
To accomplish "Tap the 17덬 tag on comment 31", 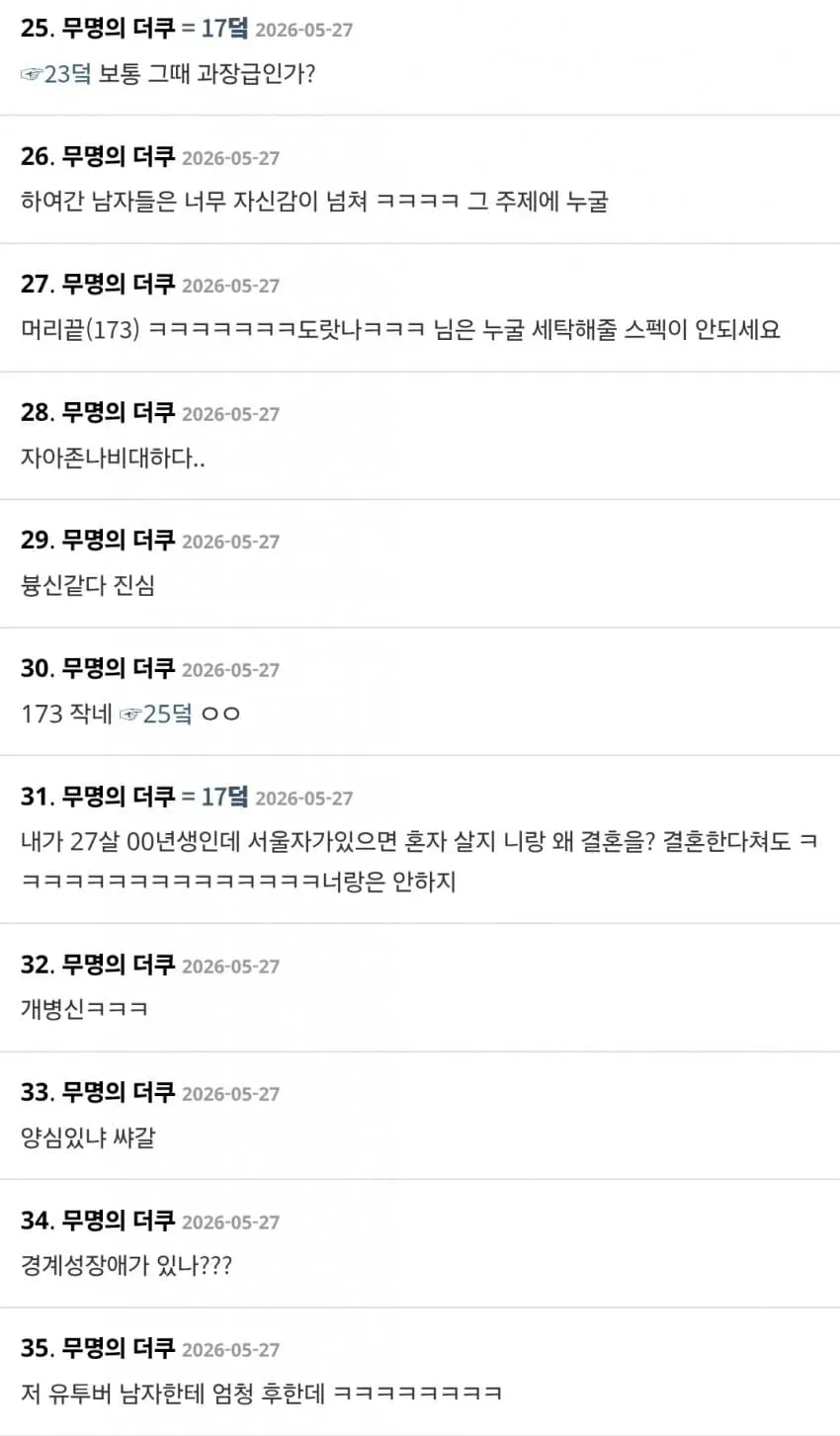I will click(224, 797).
